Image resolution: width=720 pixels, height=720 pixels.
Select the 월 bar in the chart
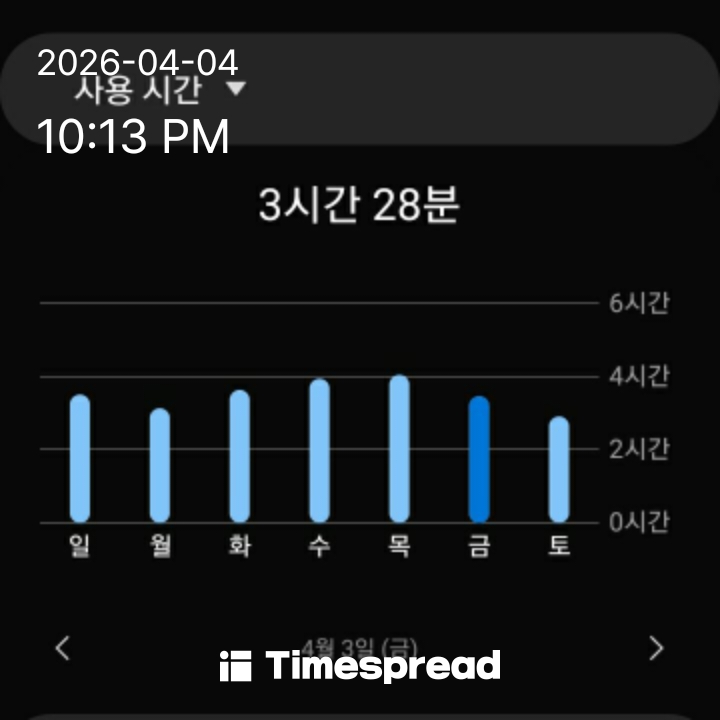tap(160, 465)
